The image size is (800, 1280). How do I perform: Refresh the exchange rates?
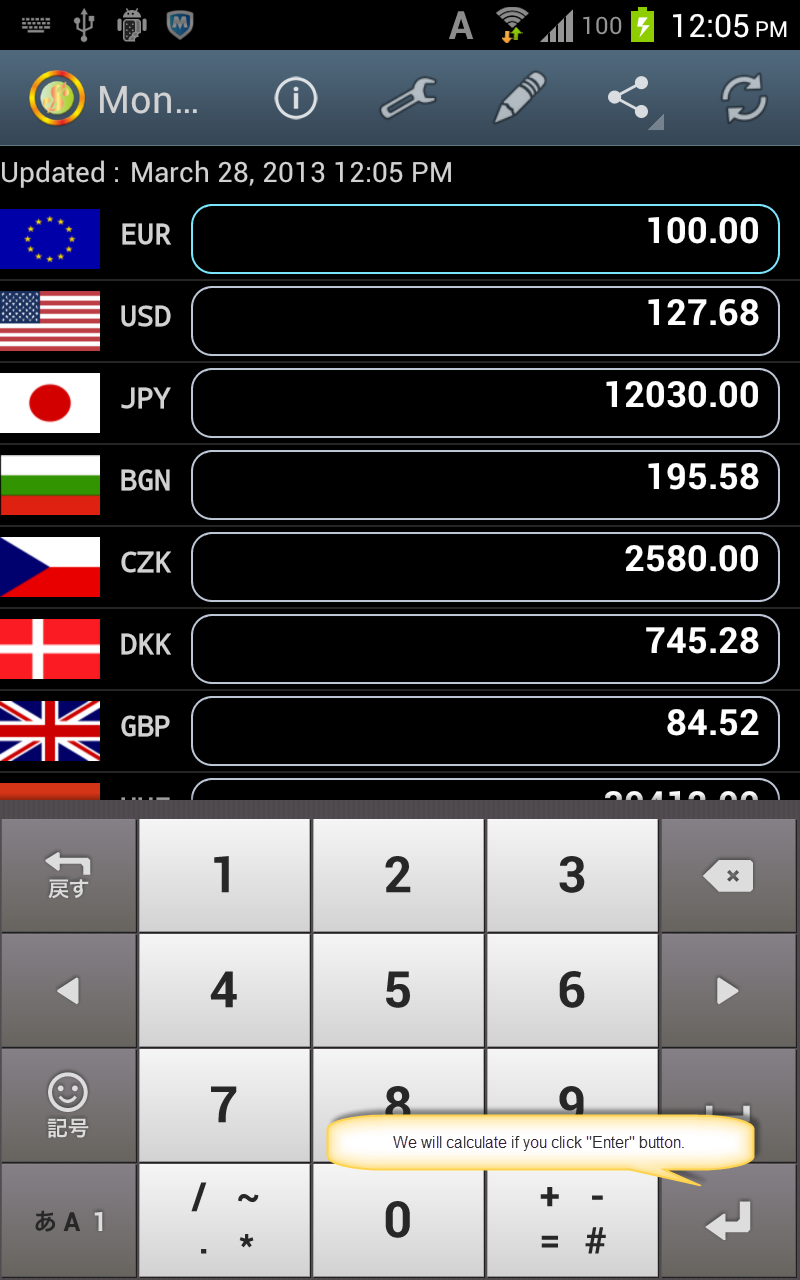coord(744,99)
